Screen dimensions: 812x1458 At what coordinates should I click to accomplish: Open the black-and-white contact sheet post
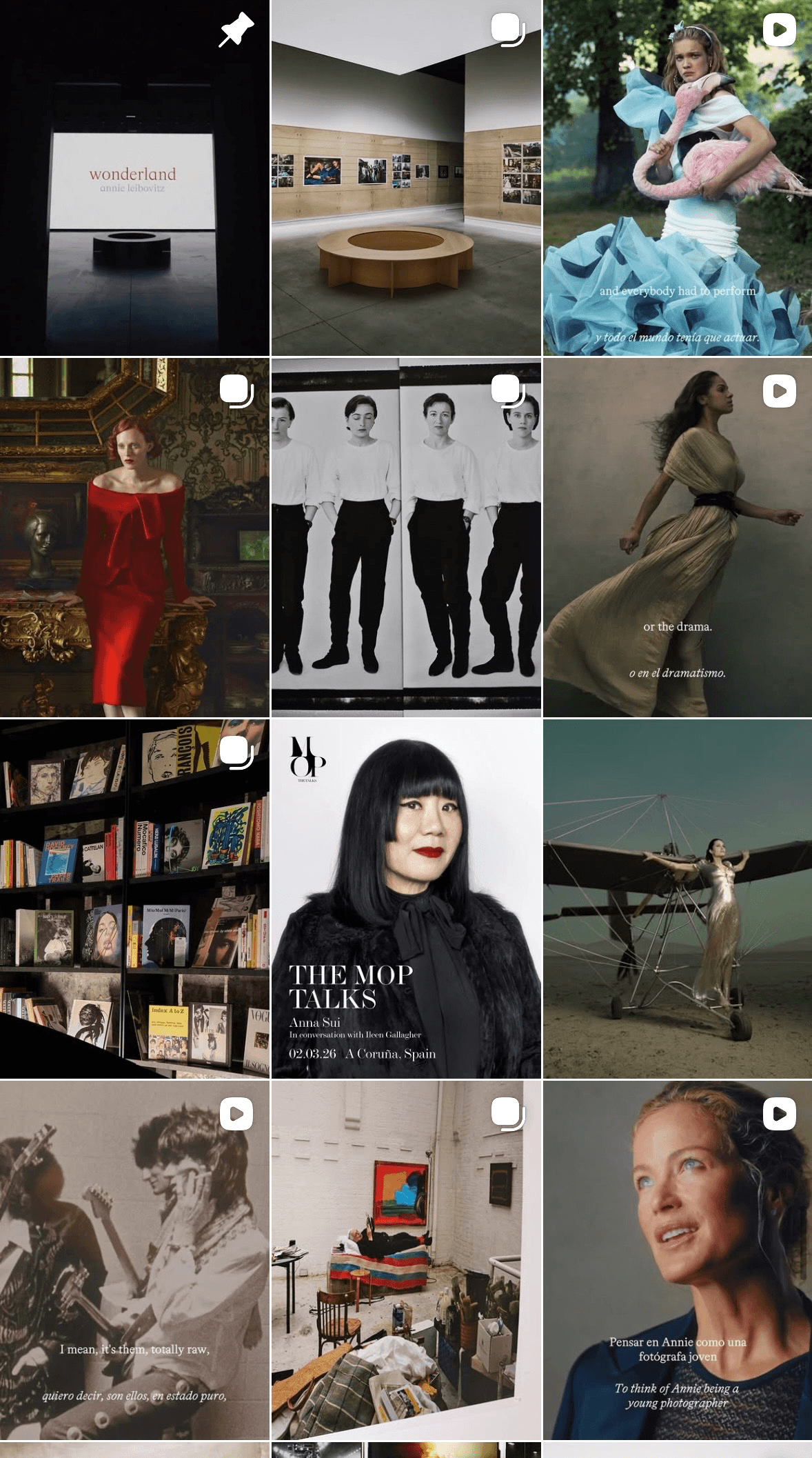click(x=405, y=537)
